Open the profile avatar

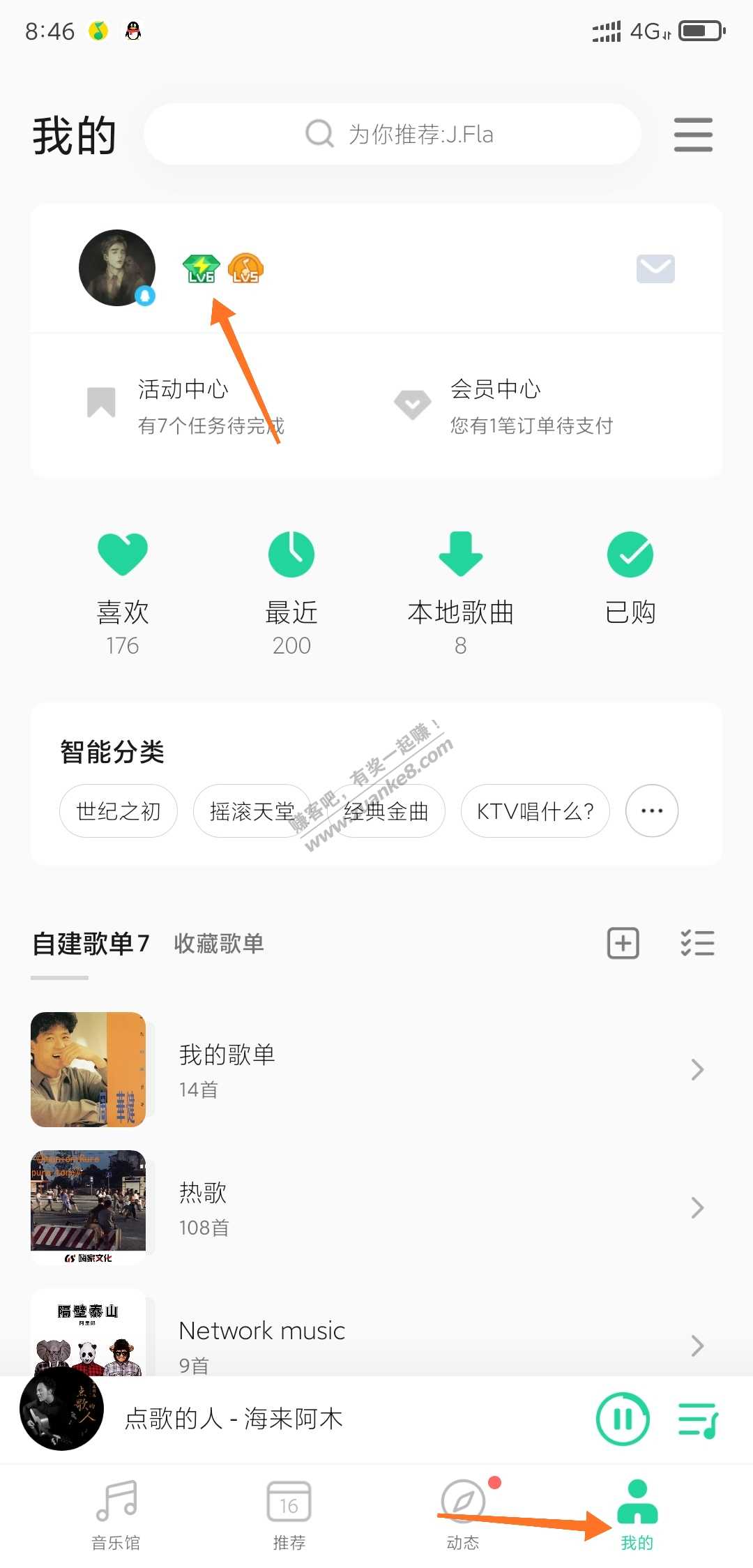click(x=117, y=268)
